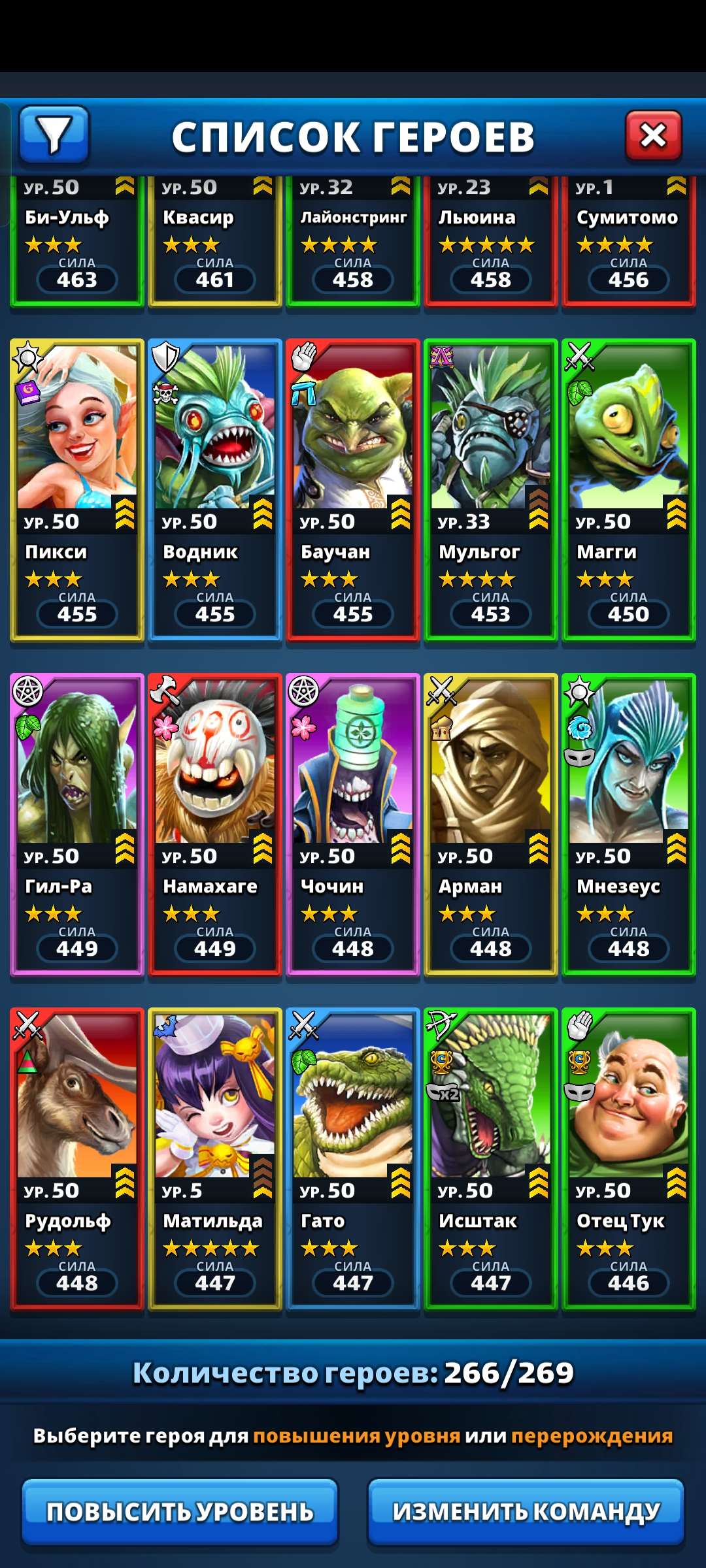Select the Мнезеус hero card

(x=629, y=825)
